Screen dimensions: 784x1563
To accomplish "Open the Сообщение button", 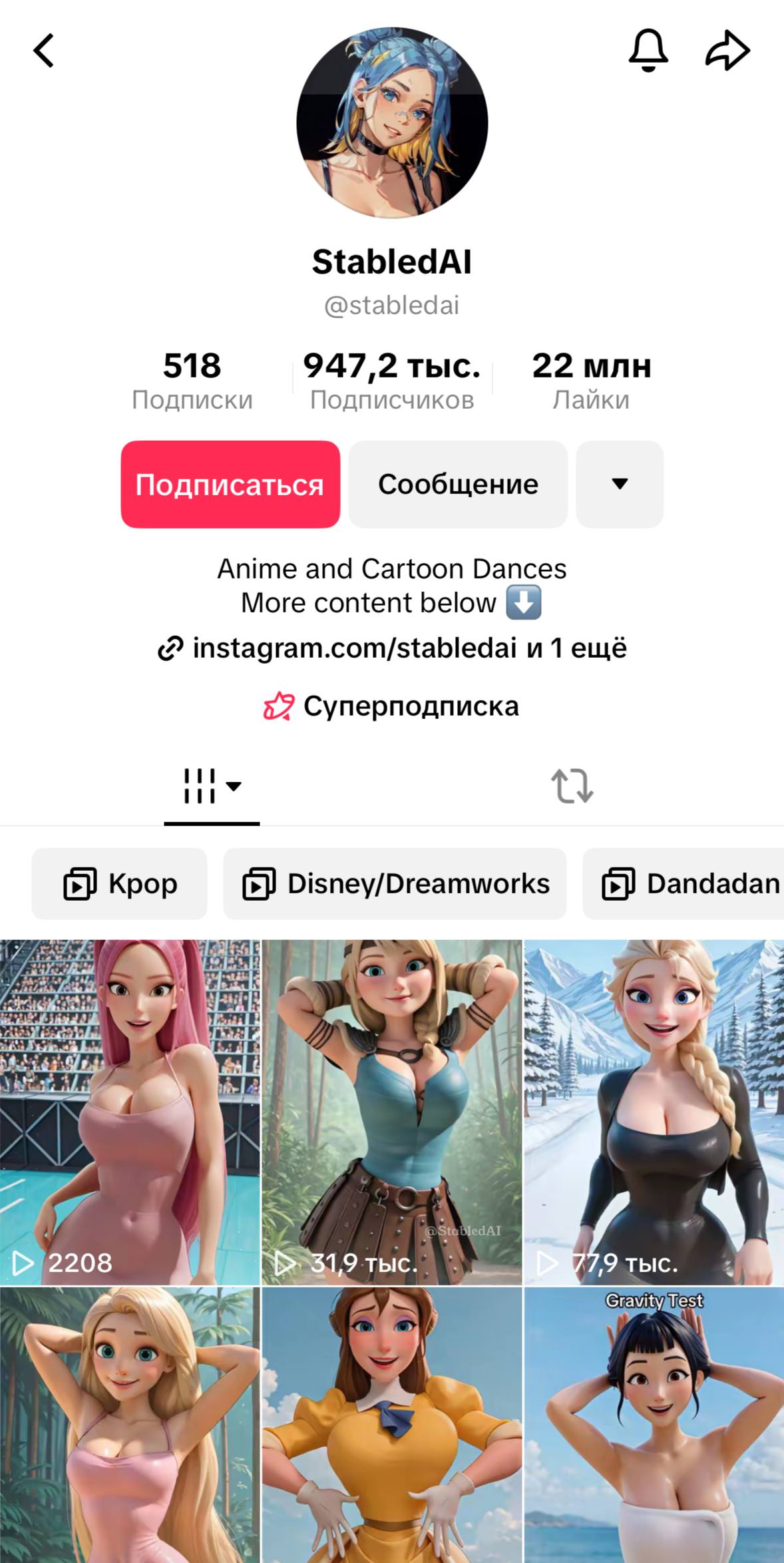I will pyautogui.click(x=458, y=485).
